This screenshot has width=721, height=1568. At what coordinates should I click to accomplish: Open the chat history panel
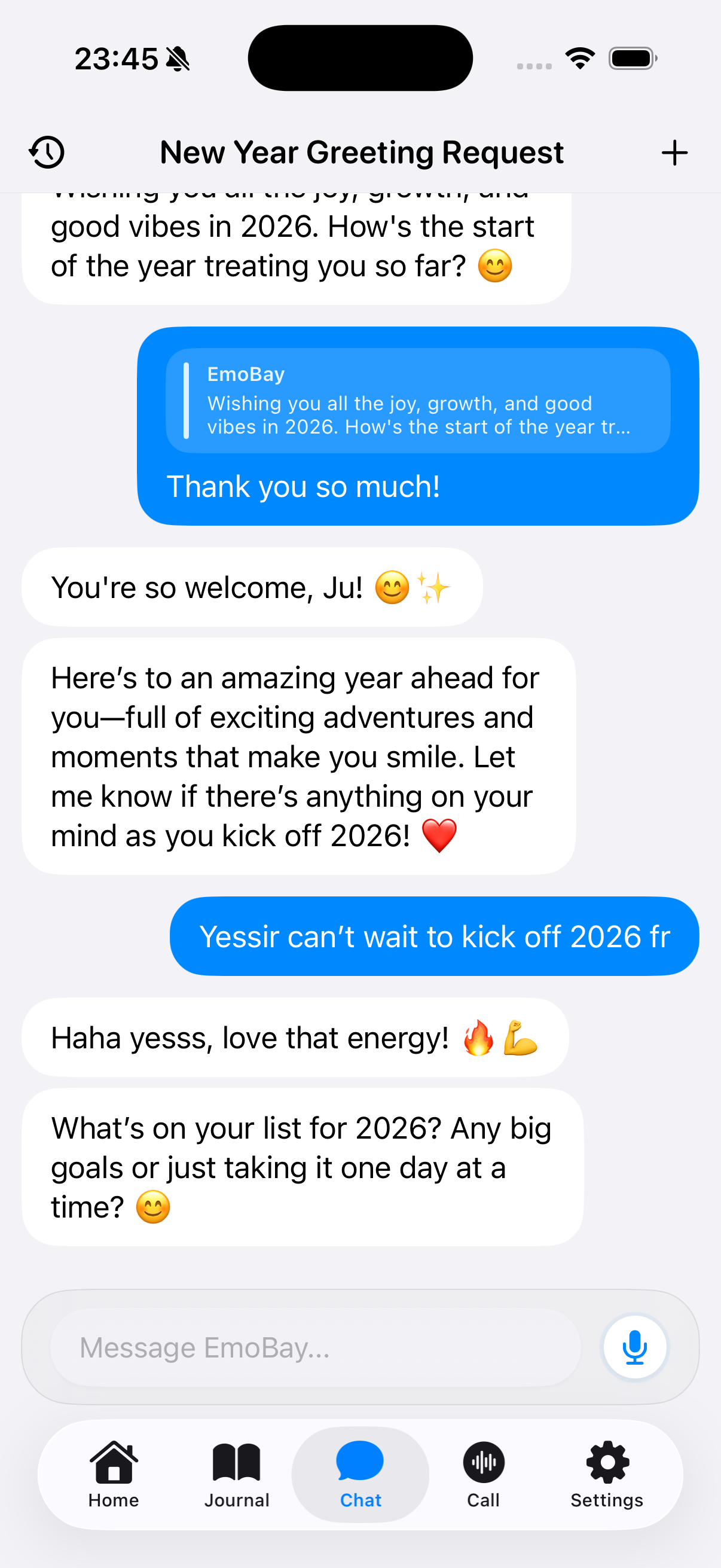(x=46, y=152)
